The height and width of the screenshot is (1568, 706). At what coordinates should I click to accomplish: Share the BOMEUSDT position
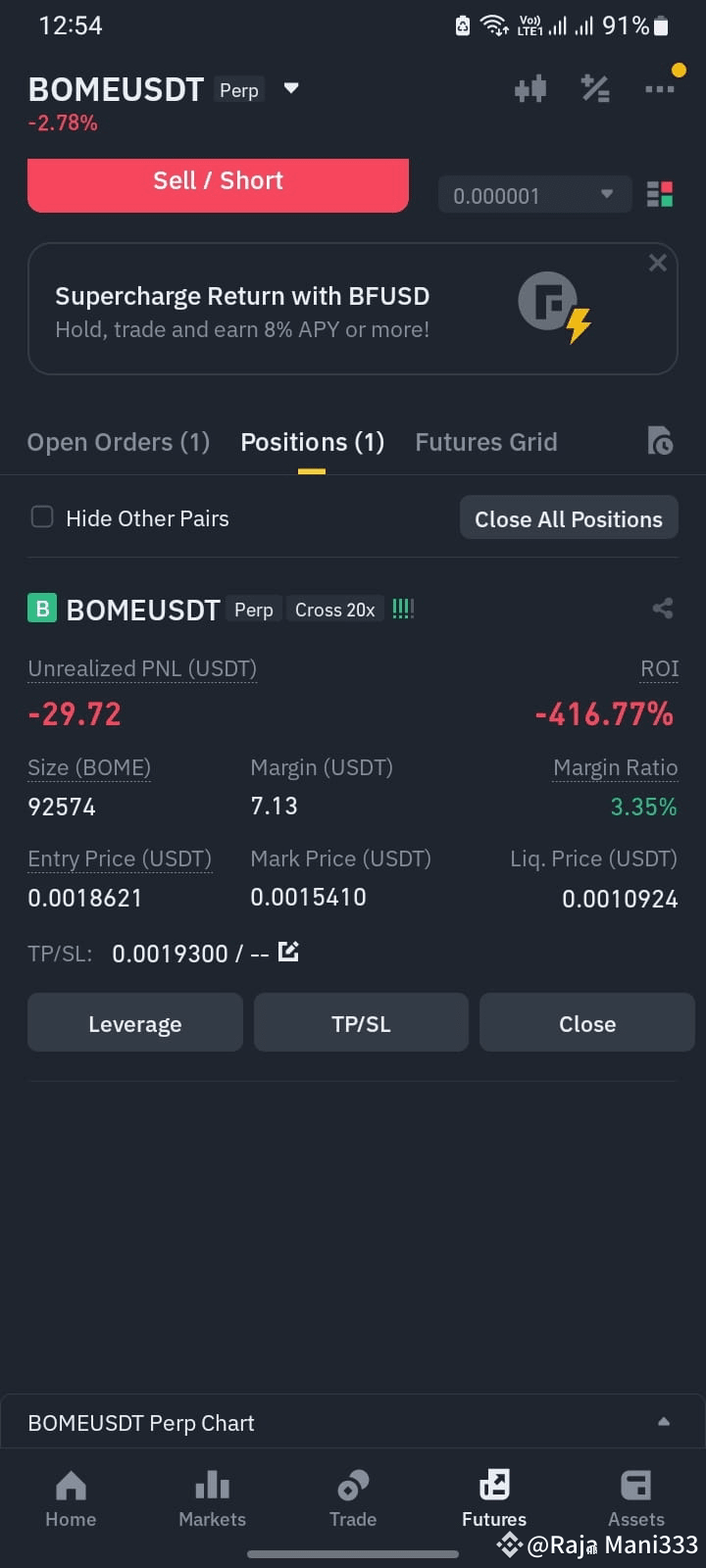[662, 609]
